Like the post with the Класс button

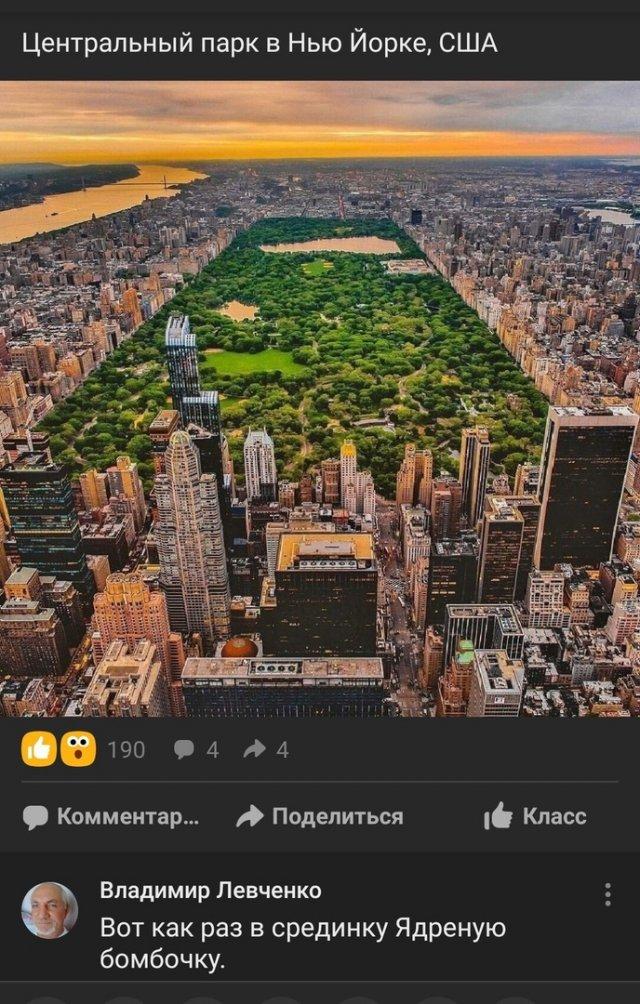(x=536, y=816)
